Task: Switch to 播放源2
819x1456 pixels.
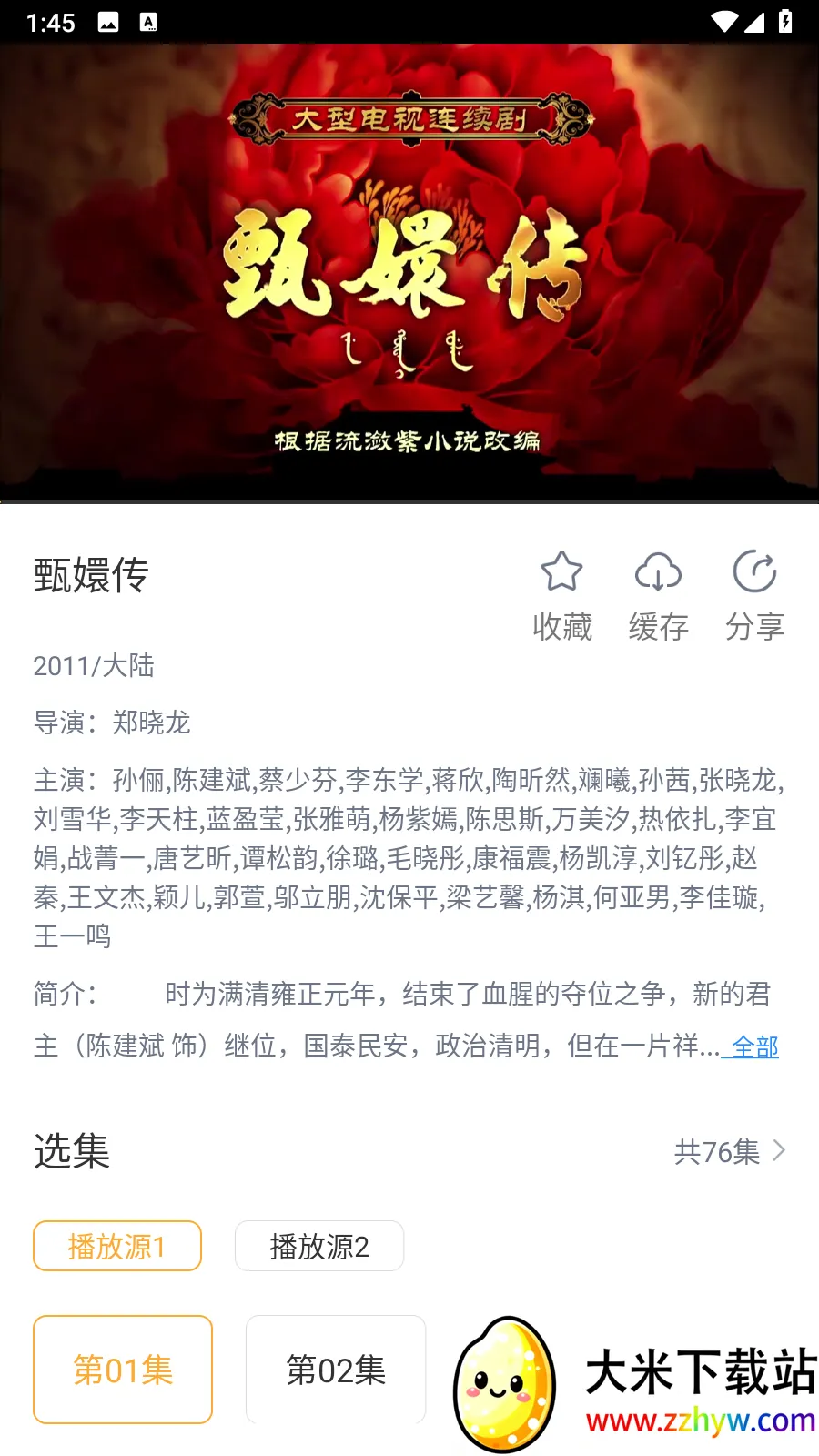Action: [x=319, y=1246]
